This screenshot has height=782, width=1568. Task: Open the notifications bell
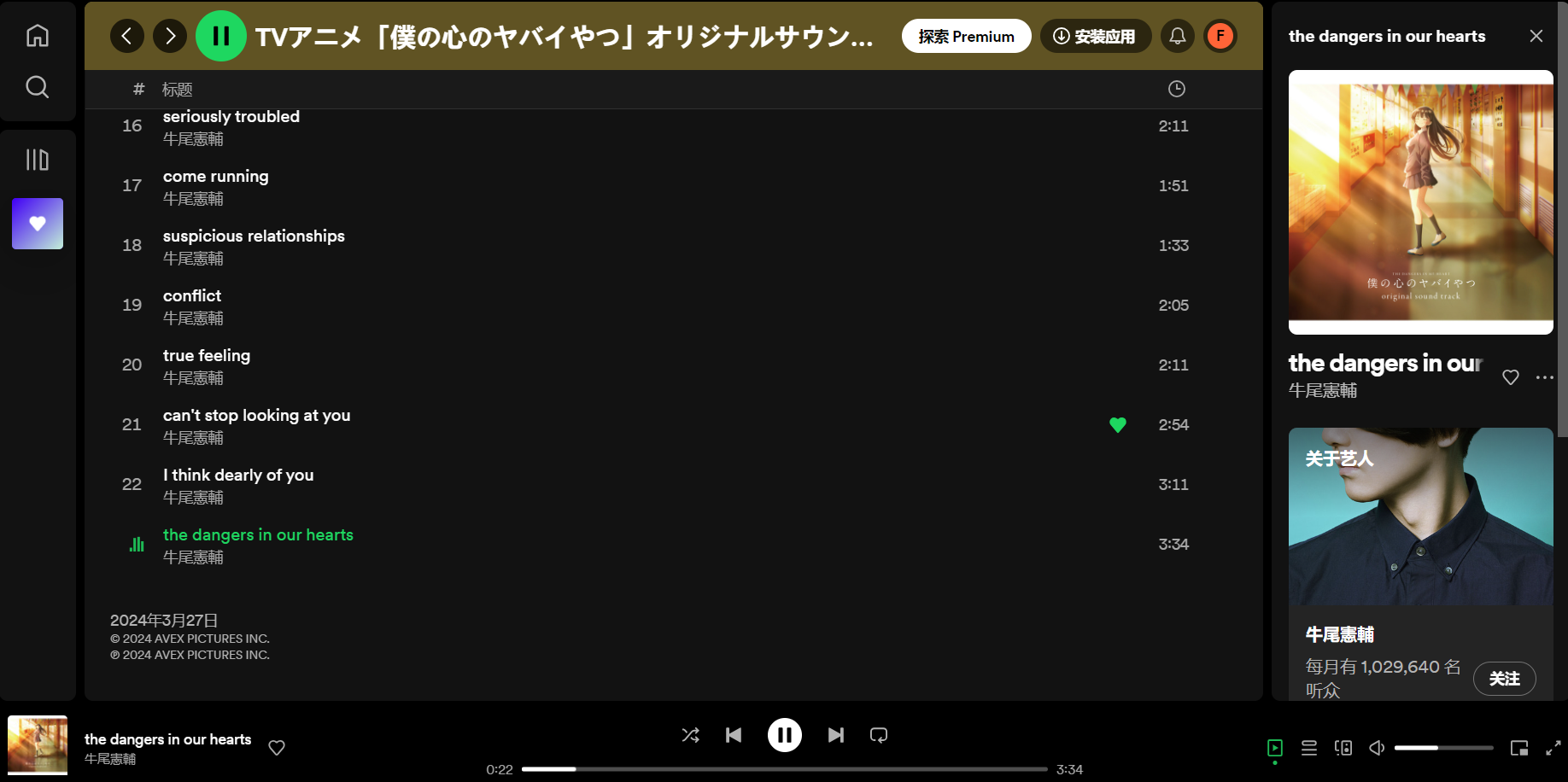pyautogui.click(x=1177, y=36)
